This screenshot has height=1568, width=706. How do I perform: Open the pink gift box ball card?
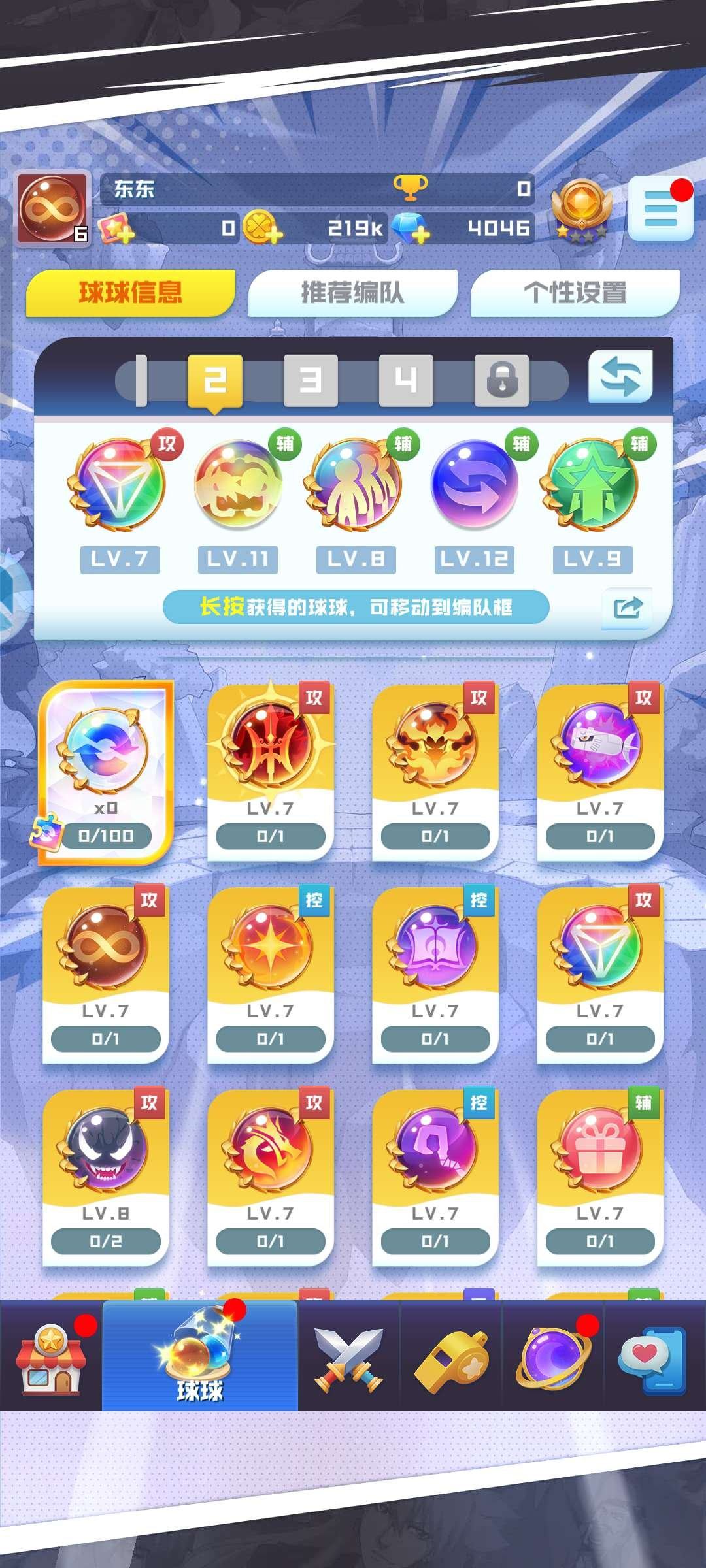coord(599,1176)
